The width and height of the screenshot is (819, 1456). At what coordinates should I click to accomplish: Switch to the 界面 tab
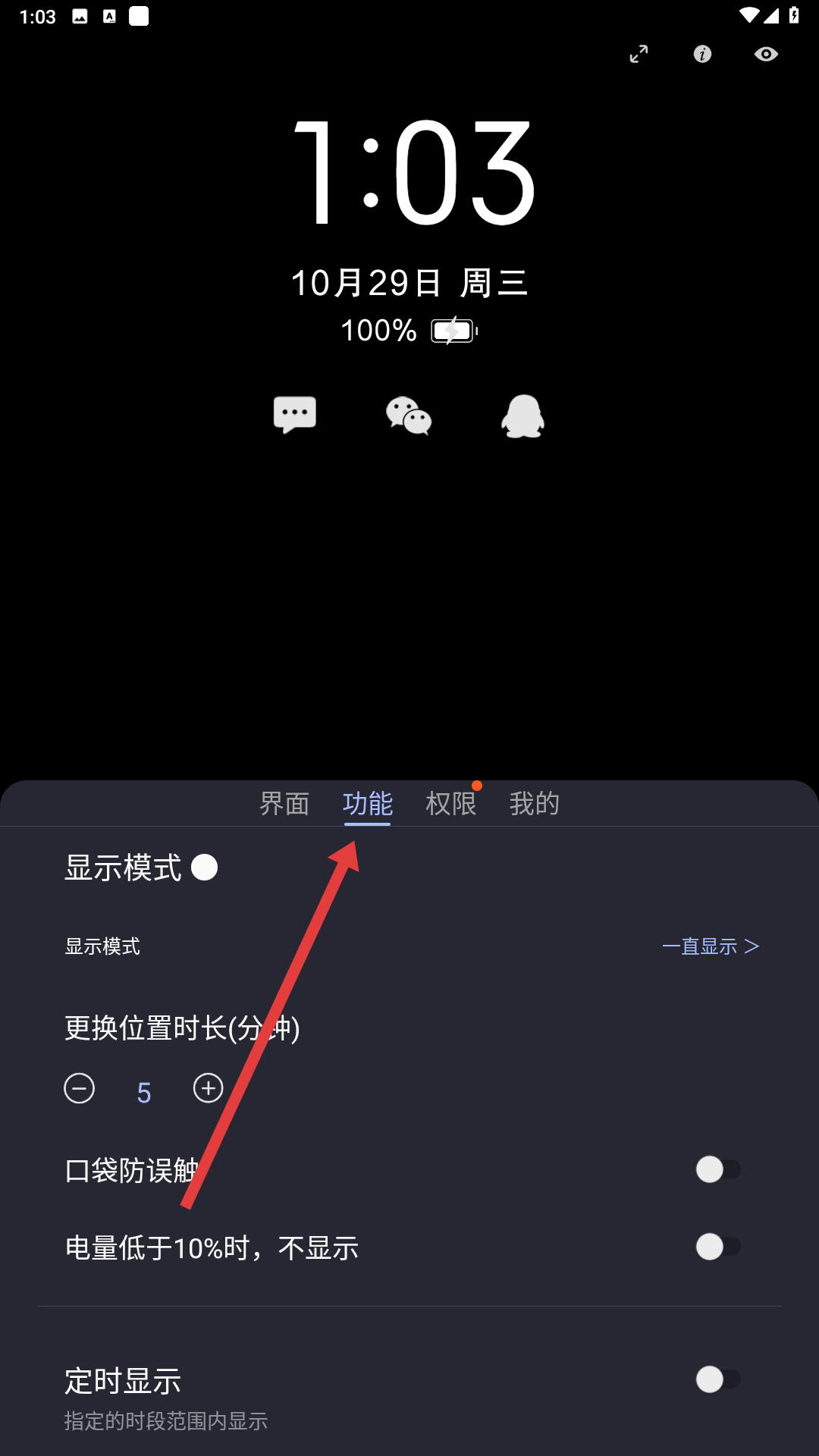[x=284, y=803]
